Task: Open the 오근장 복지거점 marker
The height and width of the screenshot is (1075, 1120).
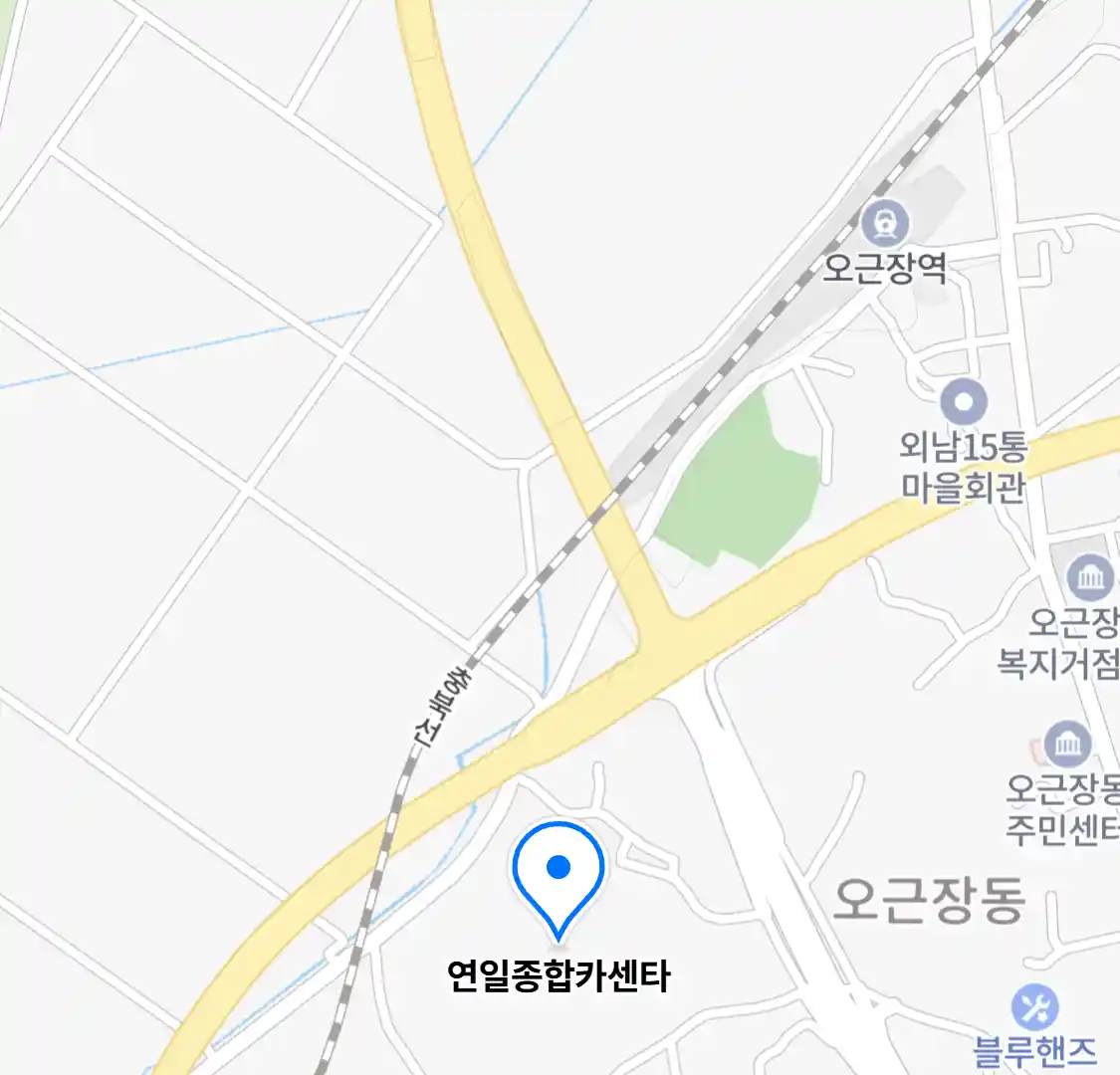Action: pyautogui.click(x=1089, y=577)
